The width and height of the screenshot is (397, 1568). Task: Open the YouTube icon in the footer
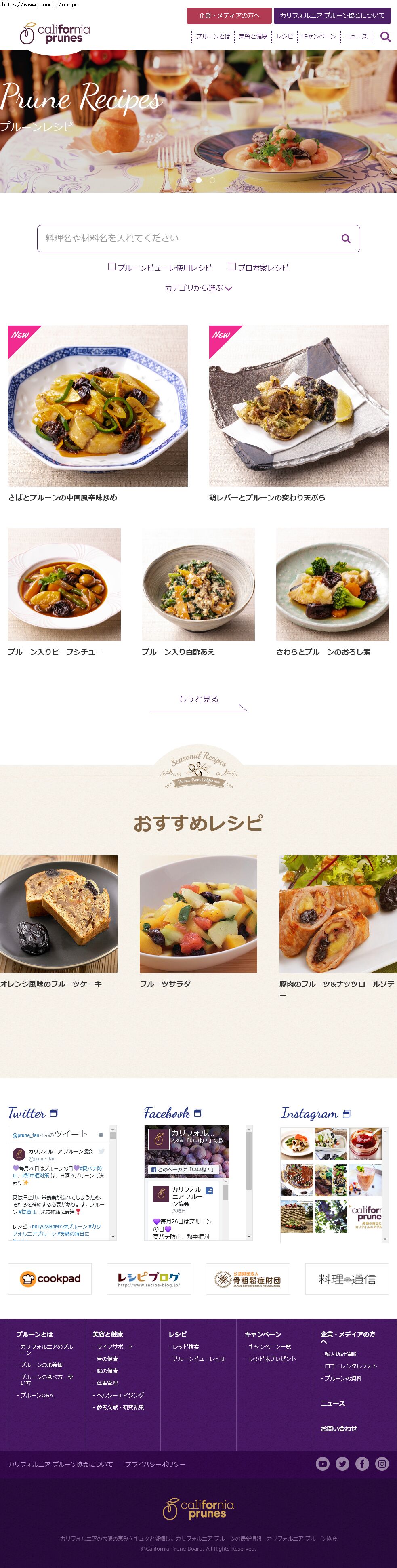tap(323, 1464)
